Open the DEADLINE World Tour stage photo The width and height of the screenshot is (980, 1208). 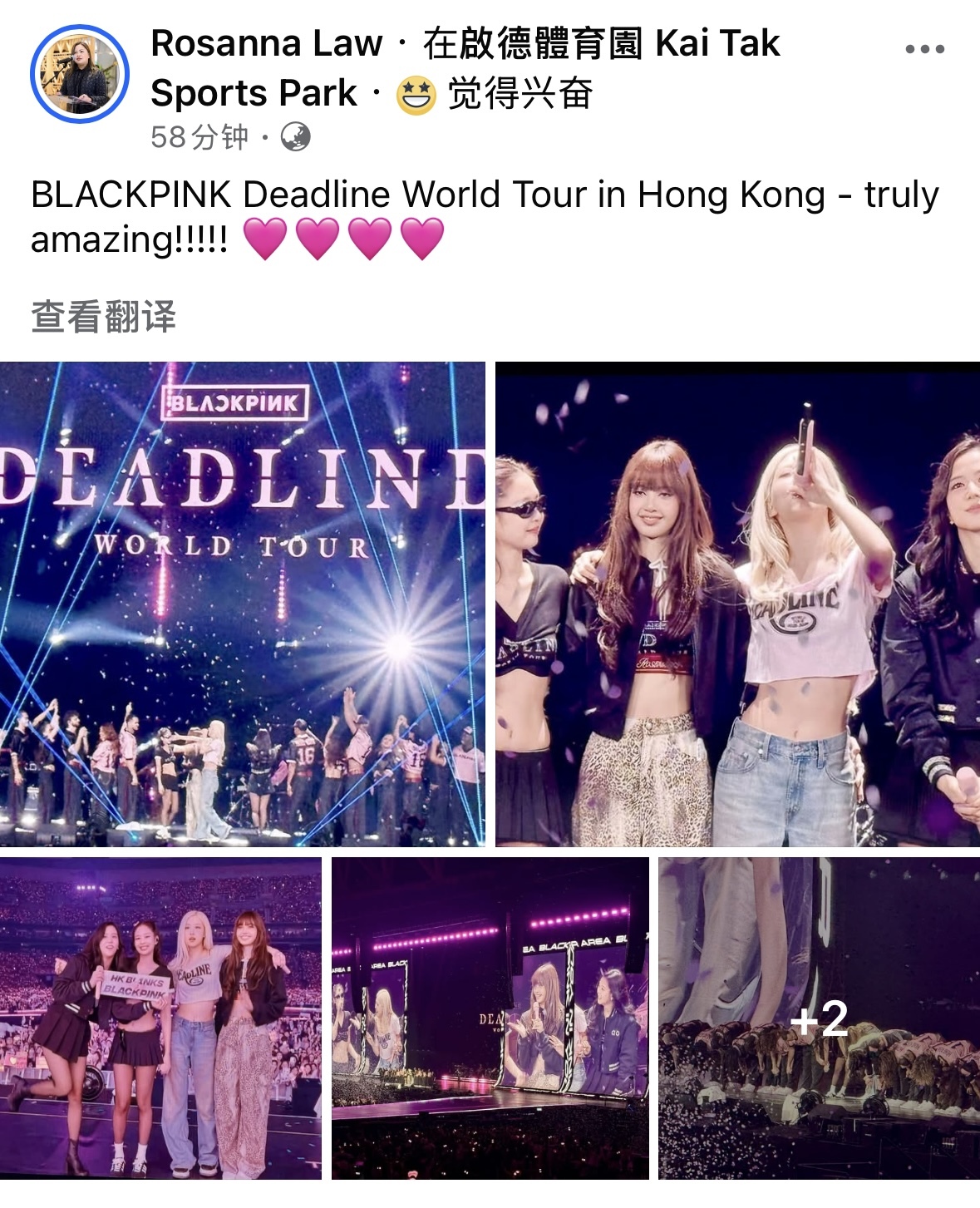click(243, 604)
